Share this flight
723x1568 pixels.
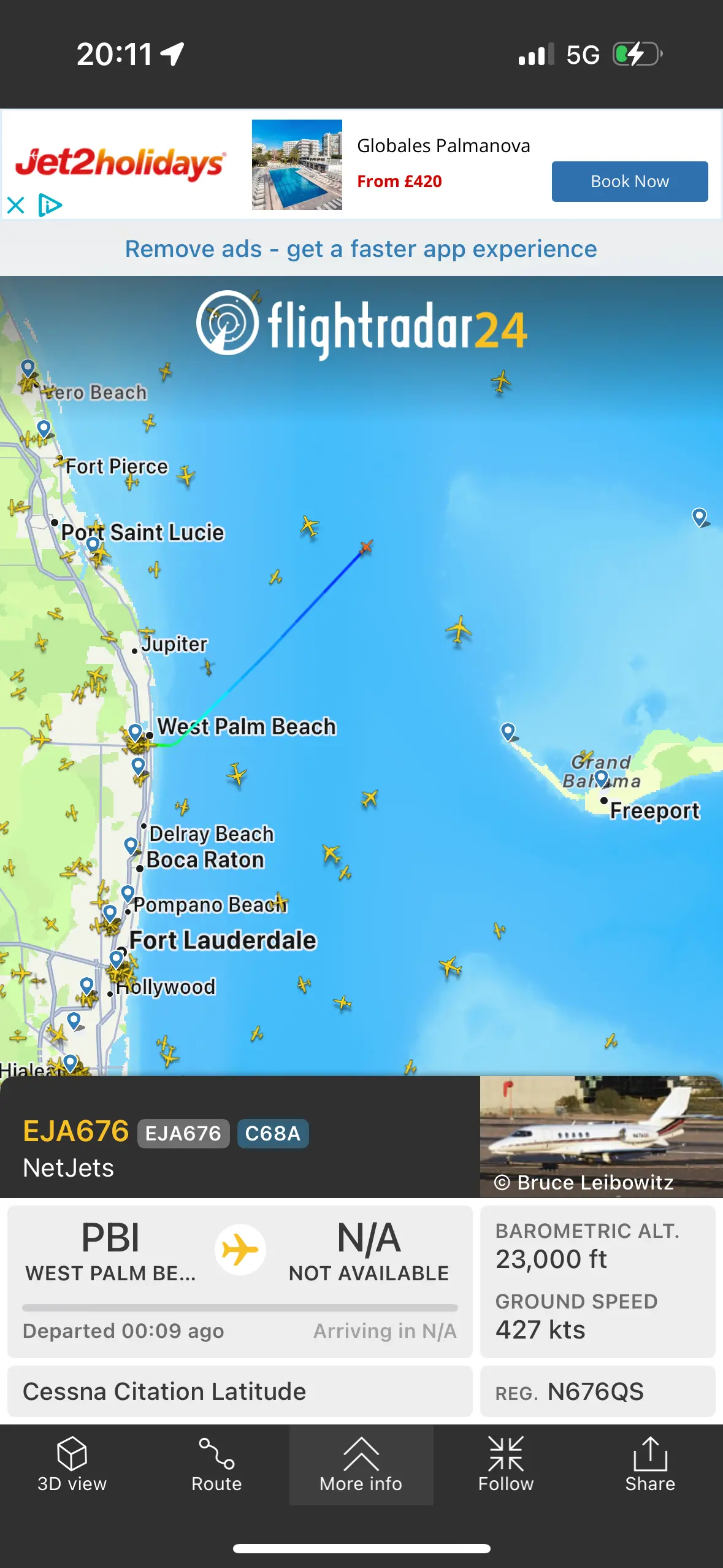coord(650,1465)
